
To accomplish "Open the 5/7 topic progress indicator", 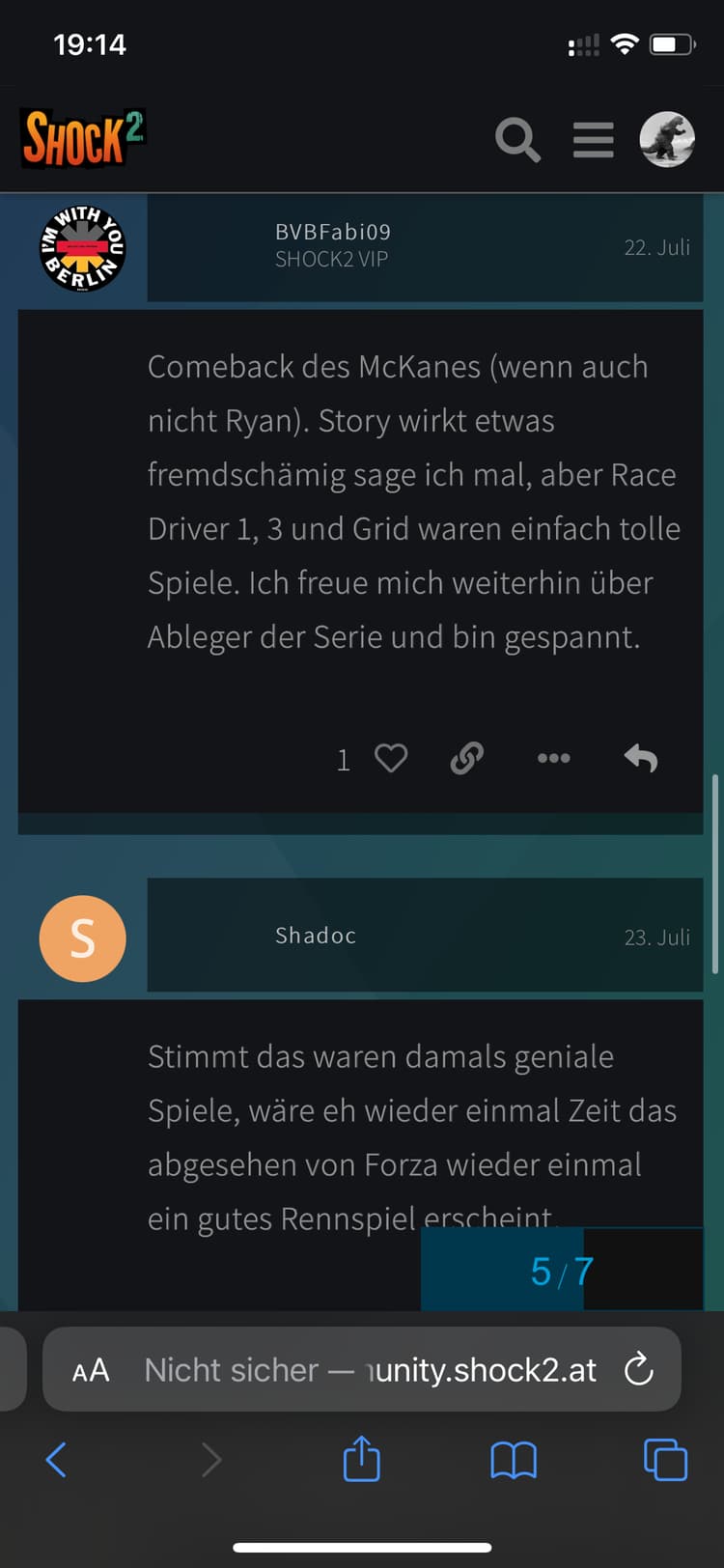I will [562, 1272].
